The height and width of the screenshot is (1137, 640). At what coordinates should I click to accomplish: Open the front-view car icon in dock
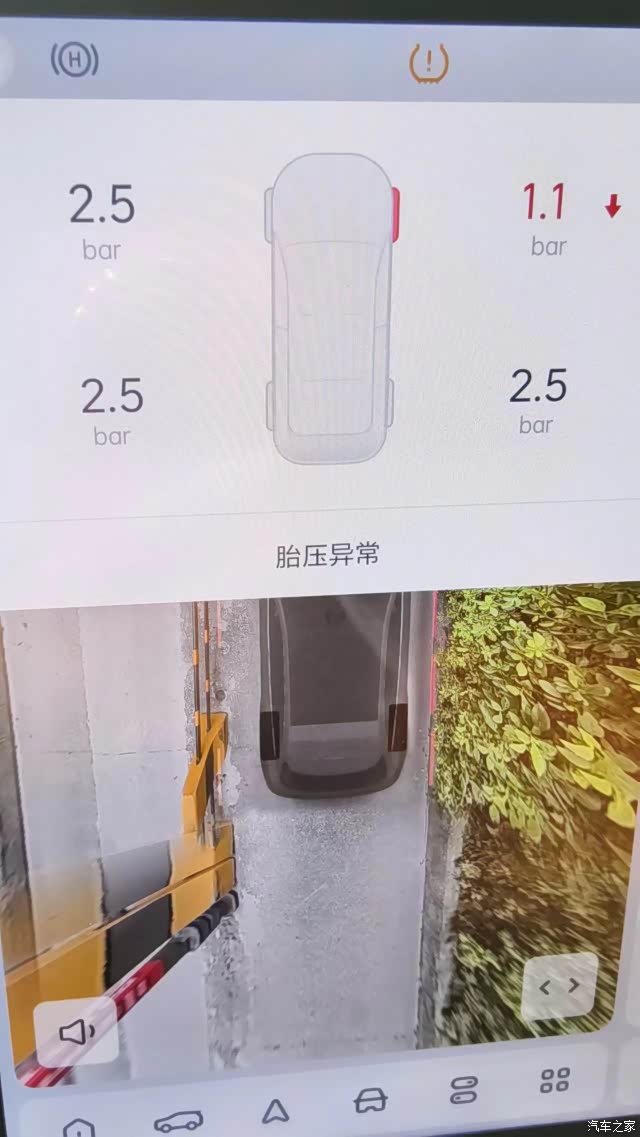pos(370,1100)
